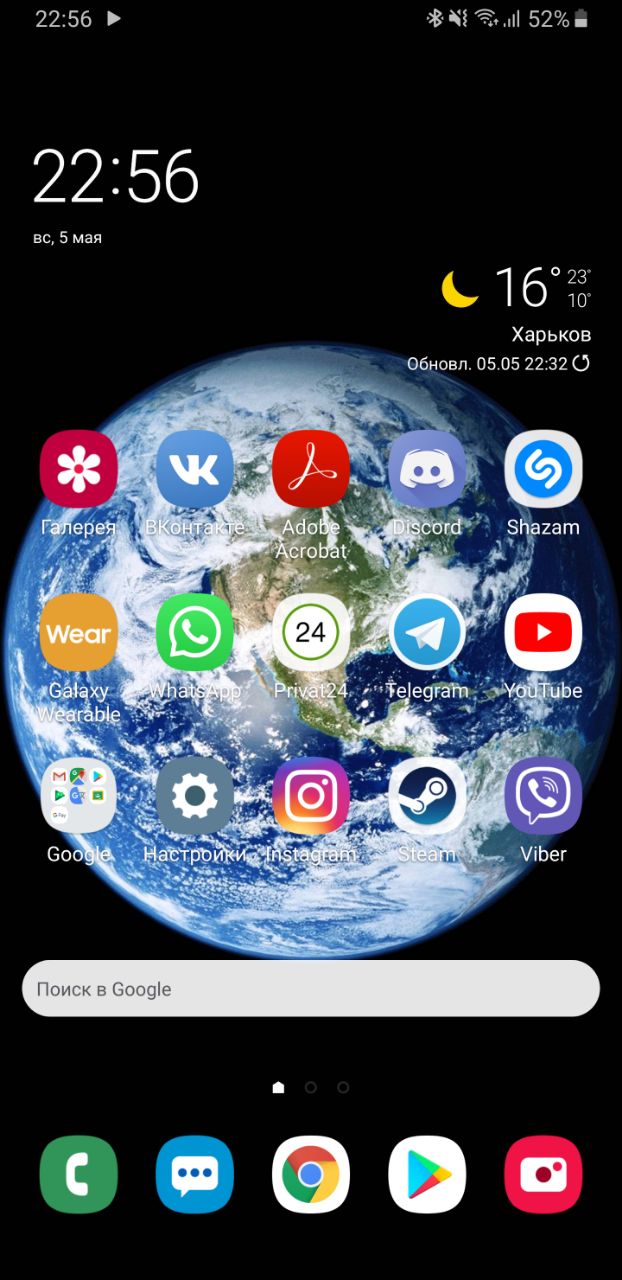Launch Instagram
622x1280 pixels.
pyautogui.click(x=311, y=796)
